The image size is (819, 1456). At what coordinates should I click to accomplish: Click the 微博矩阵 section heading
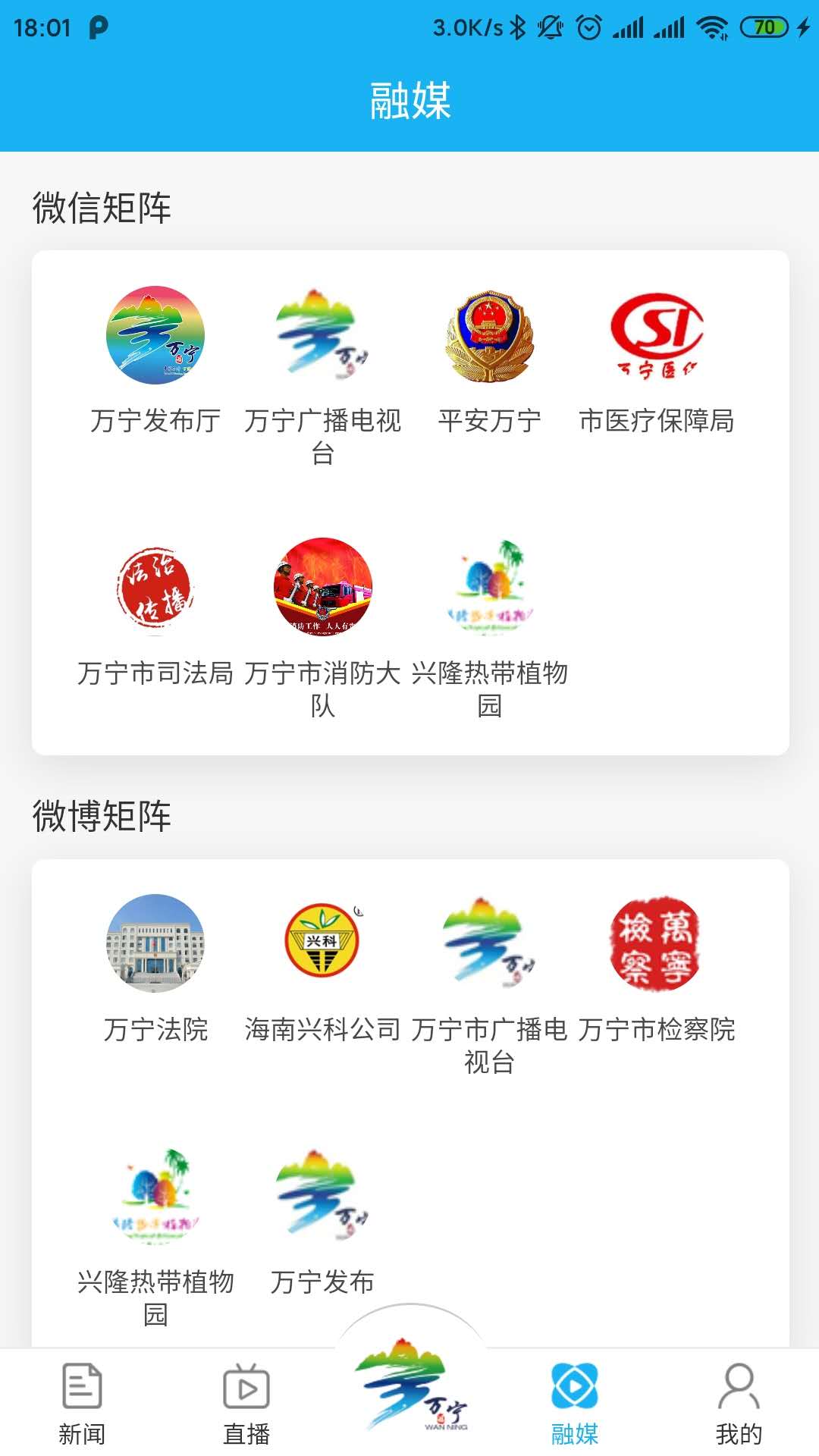coord(101,815)
